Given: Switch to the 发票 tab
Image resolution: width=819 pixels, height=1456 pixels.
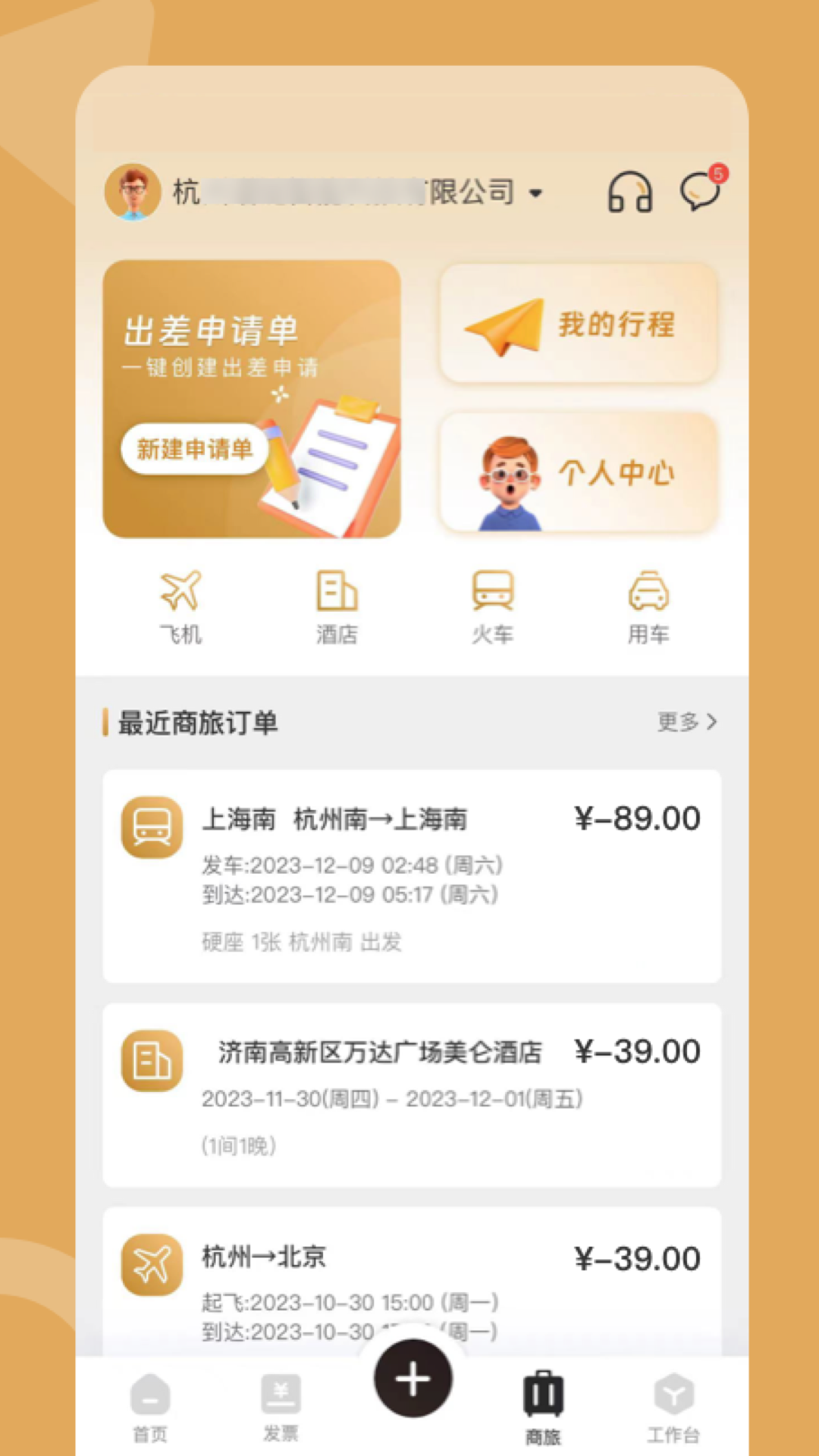Looking at the screenshot, I should [281, 1407].
